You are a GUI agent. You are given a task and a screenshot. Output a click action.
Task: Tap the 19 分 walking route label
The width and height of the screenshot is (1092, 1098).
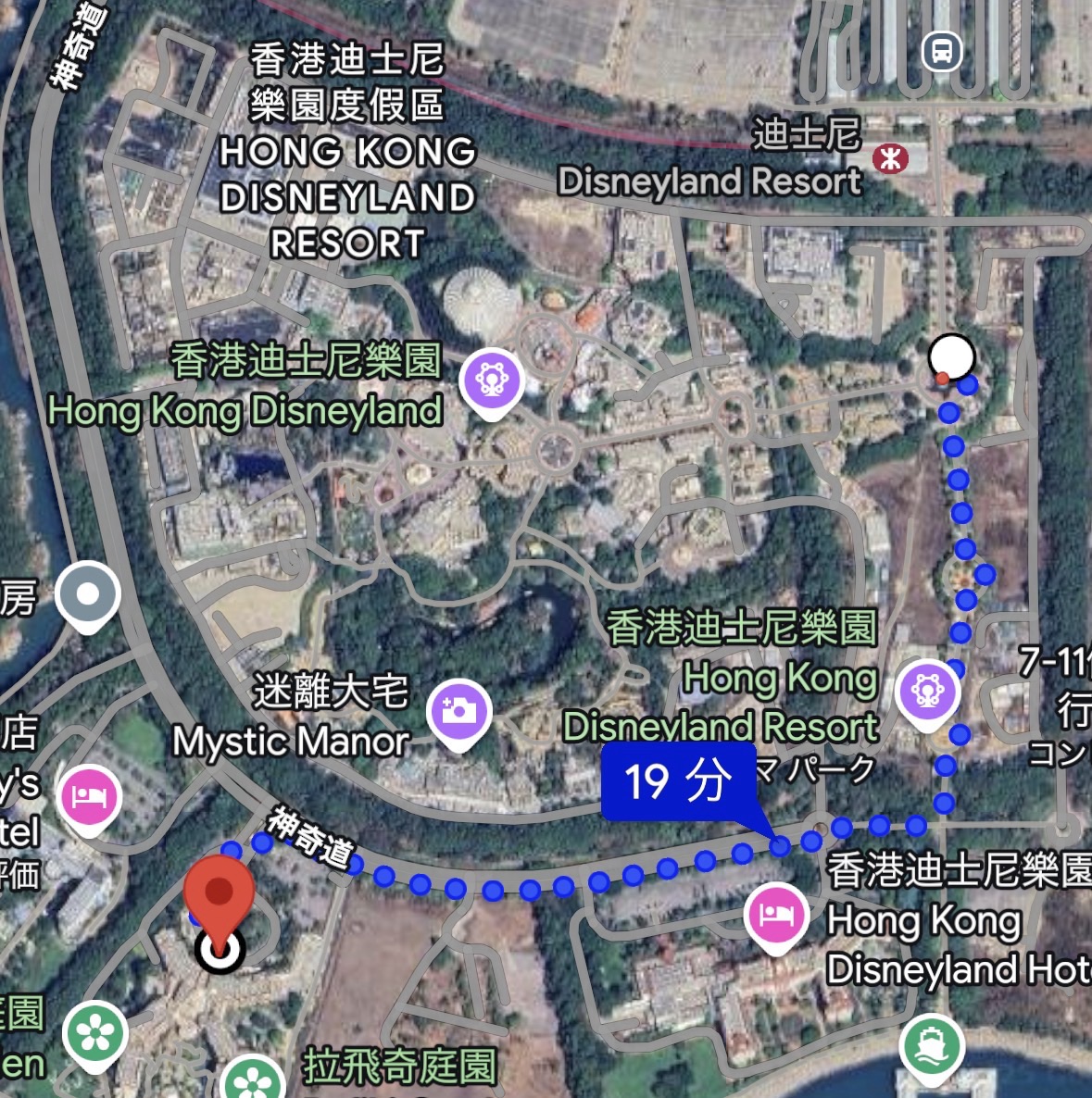(x=678, y=780)
